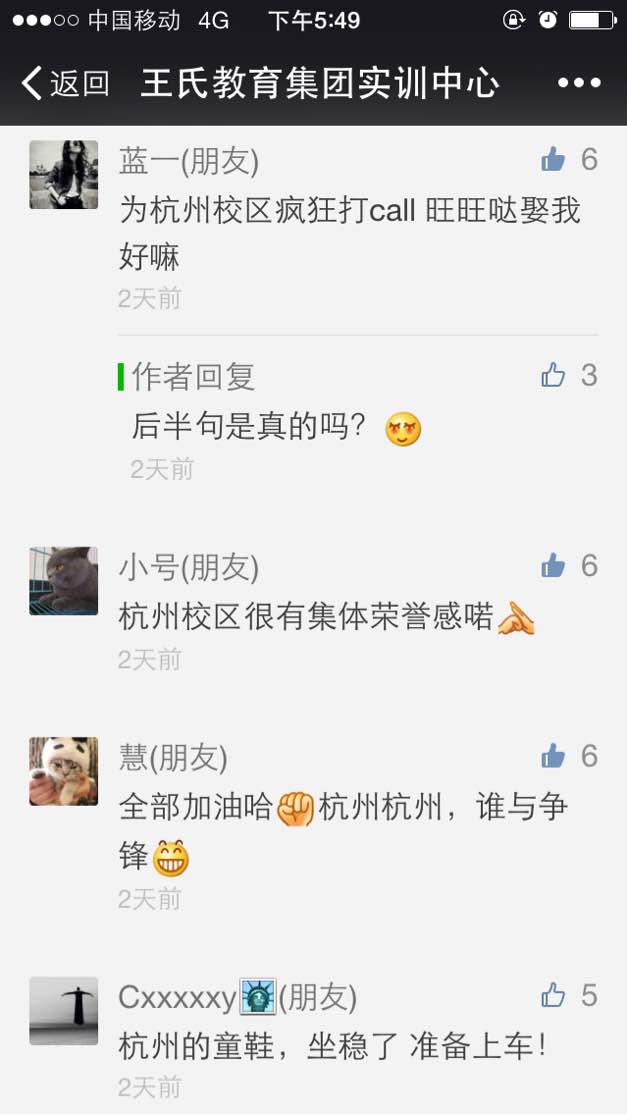Go back using the 返回 button
This screenshot has height=1114, width=627.
pyautogui.click(x=66, y=83)
